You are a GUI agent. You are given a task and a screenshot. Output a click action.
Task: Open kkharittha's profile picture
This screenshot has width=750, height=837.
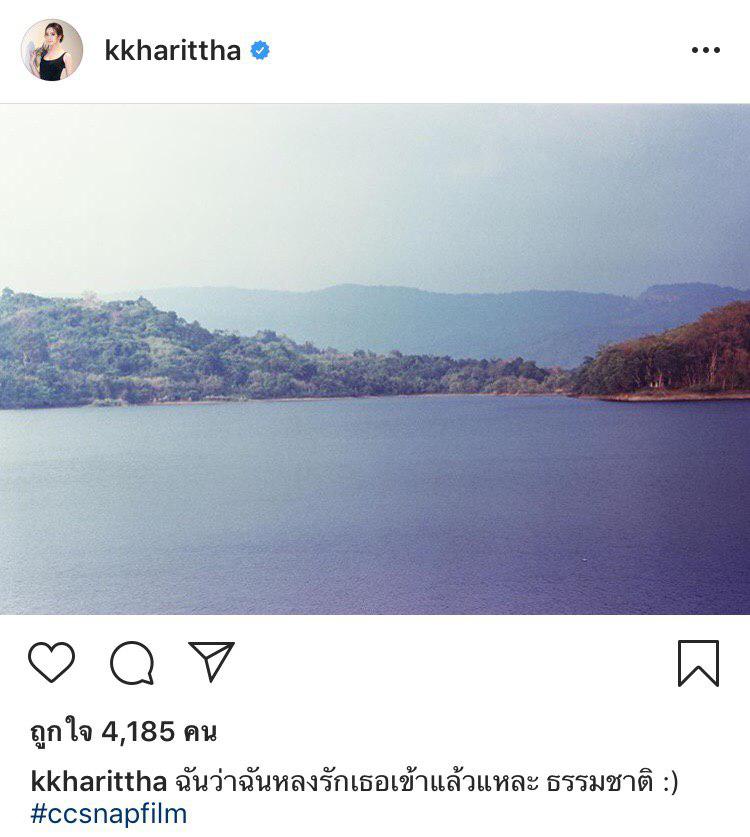(52, 50)
